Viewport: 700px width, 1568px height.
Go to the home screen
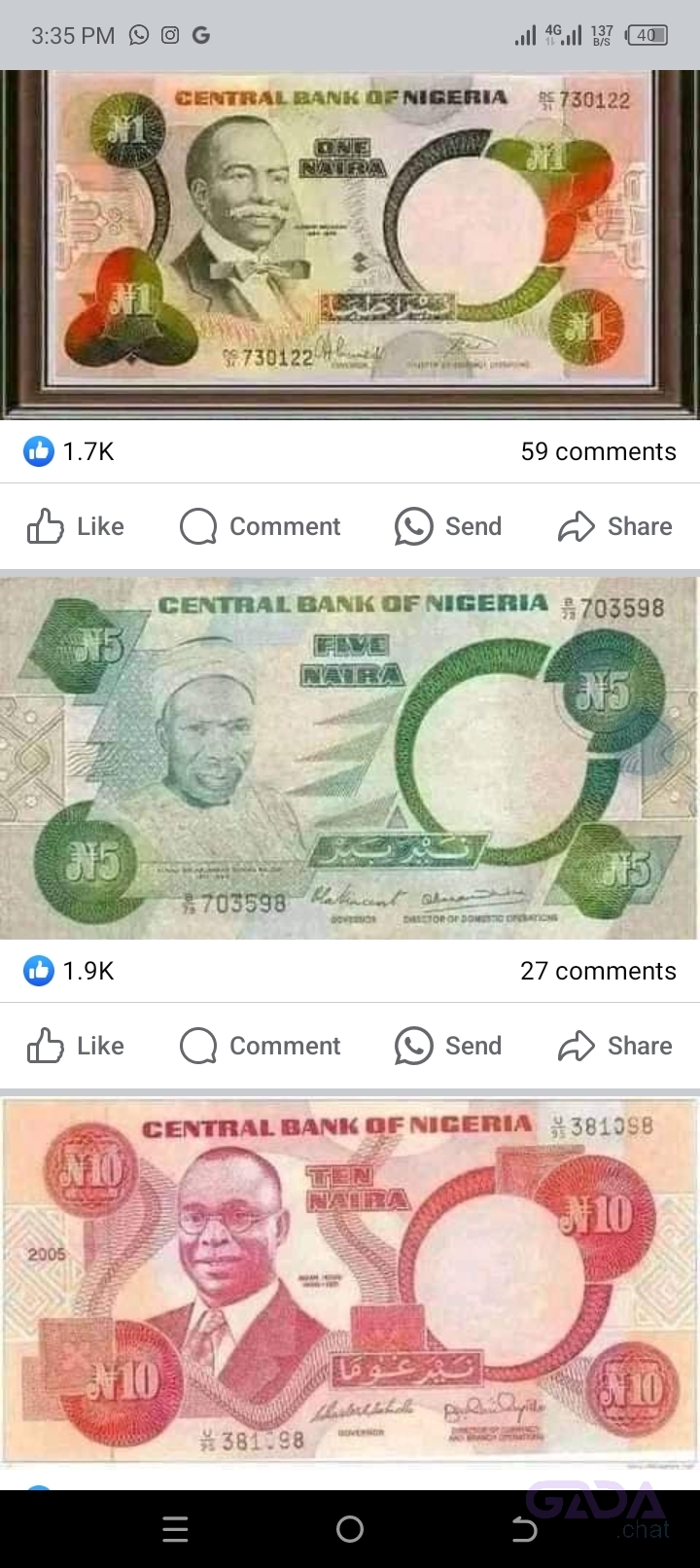coord(350,1530)
